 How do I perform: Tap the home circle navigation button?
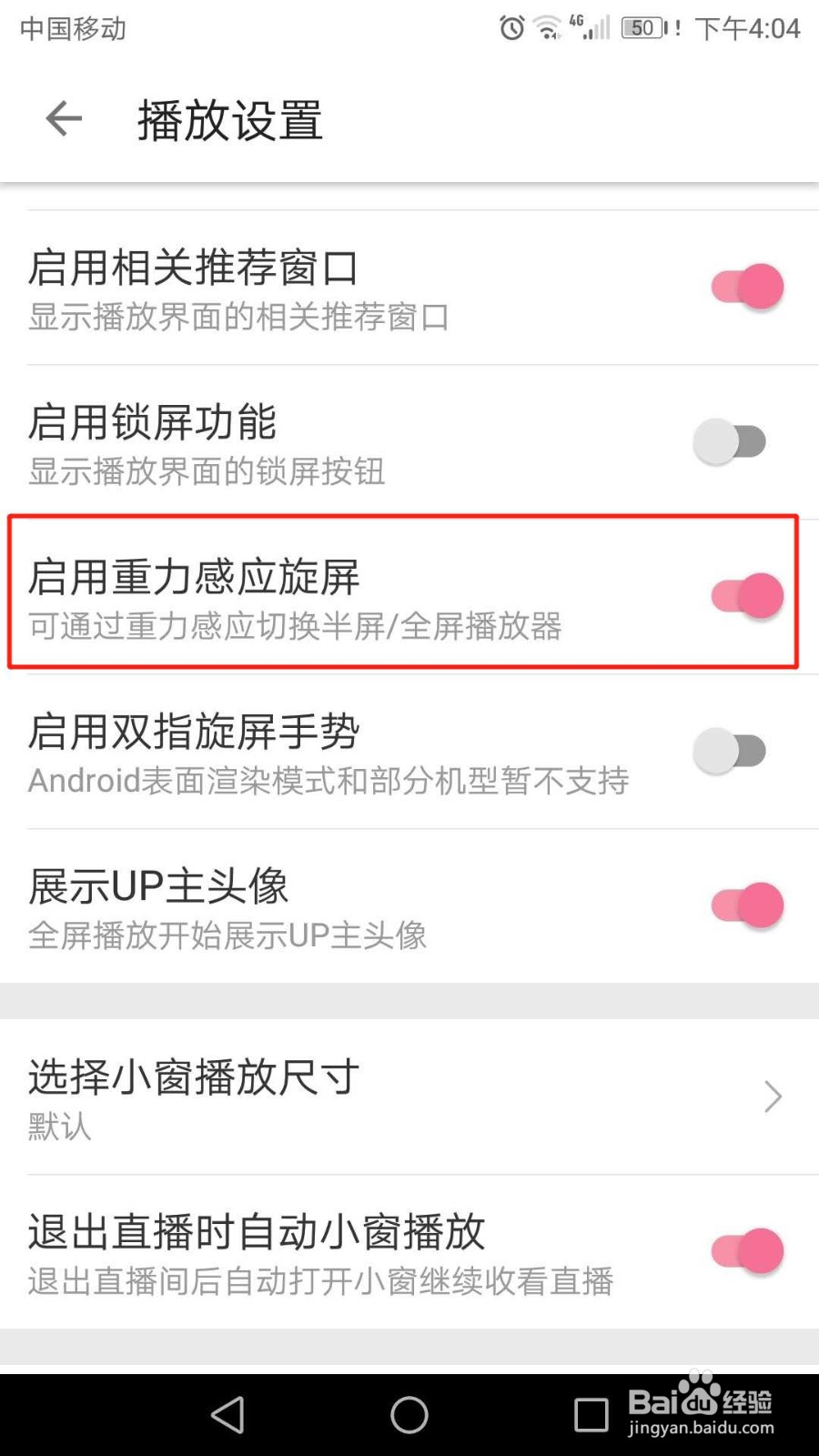(409, 1414)
